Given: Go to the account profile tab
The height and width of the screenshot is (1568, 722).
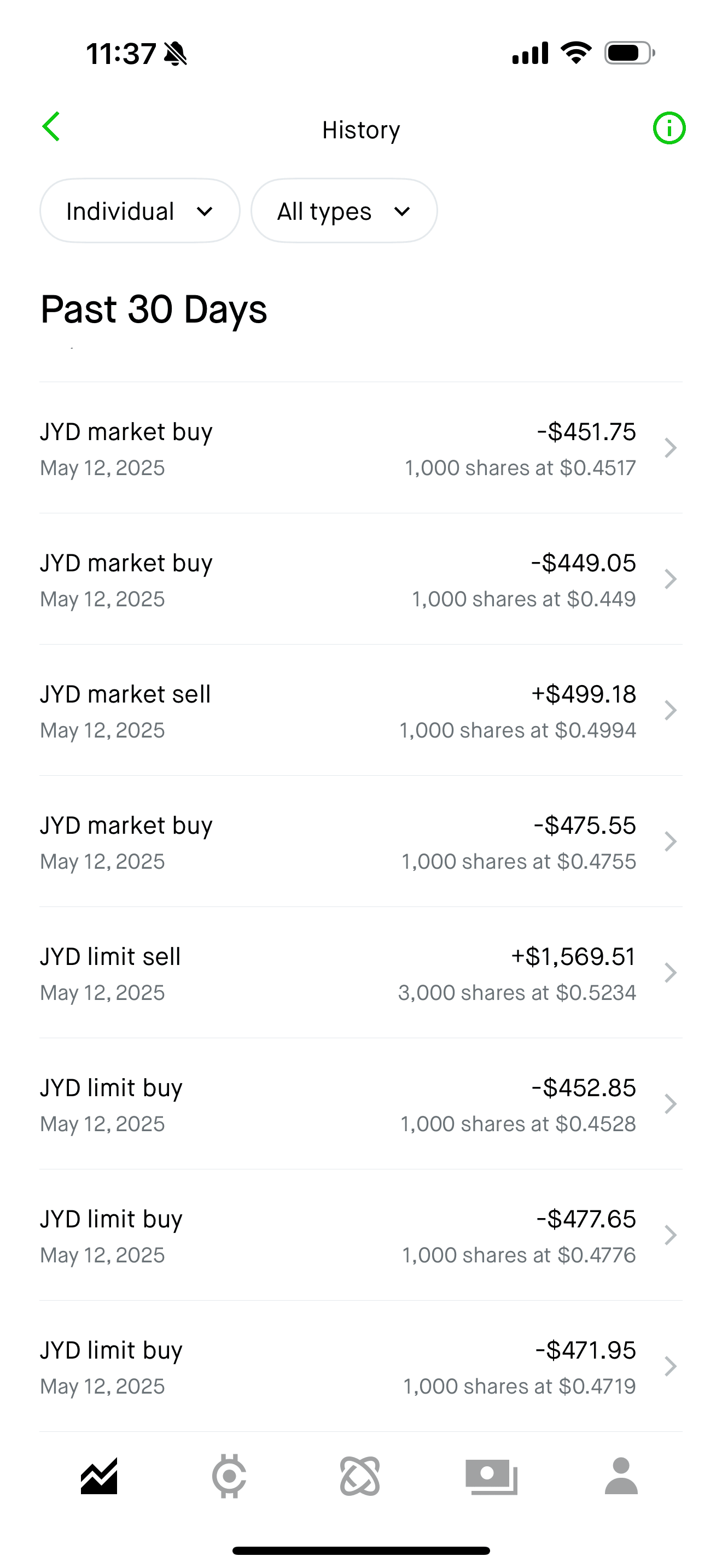Looking at the screenshot, I should [621, 1476].
